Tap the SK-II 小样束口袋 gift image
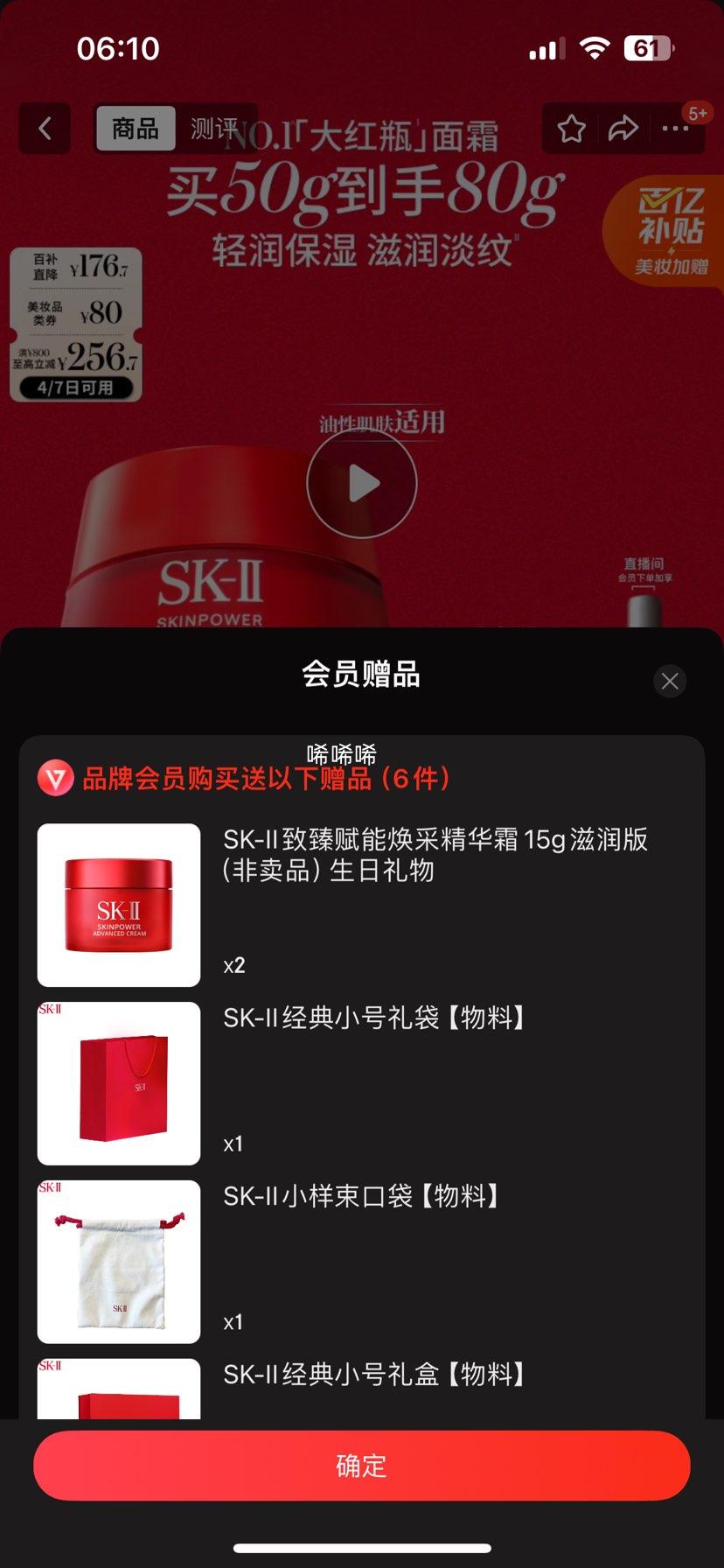Viewport: 724px width, 1568px height. pyautogui.click(x=119, y=1262)
